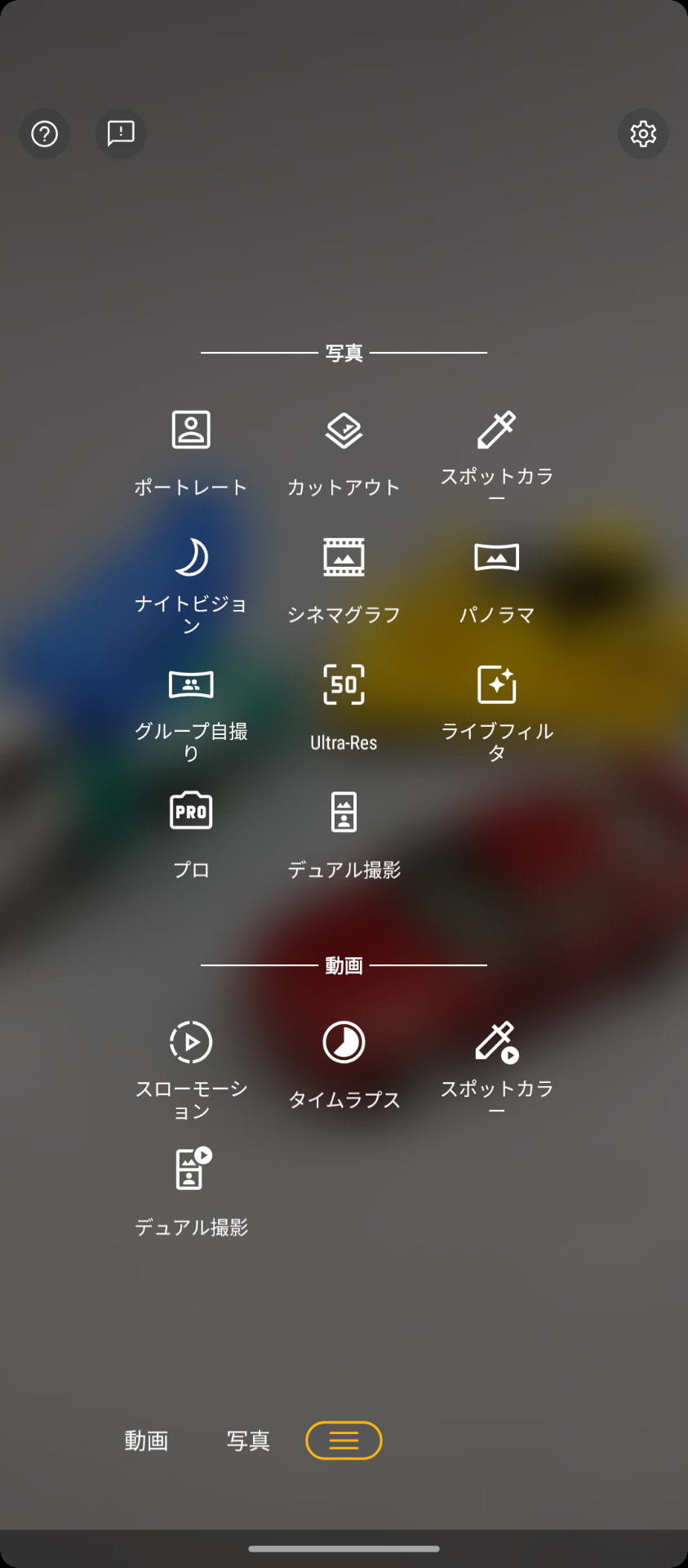Collapse the mode menu via yellow button

(344, 1440)
